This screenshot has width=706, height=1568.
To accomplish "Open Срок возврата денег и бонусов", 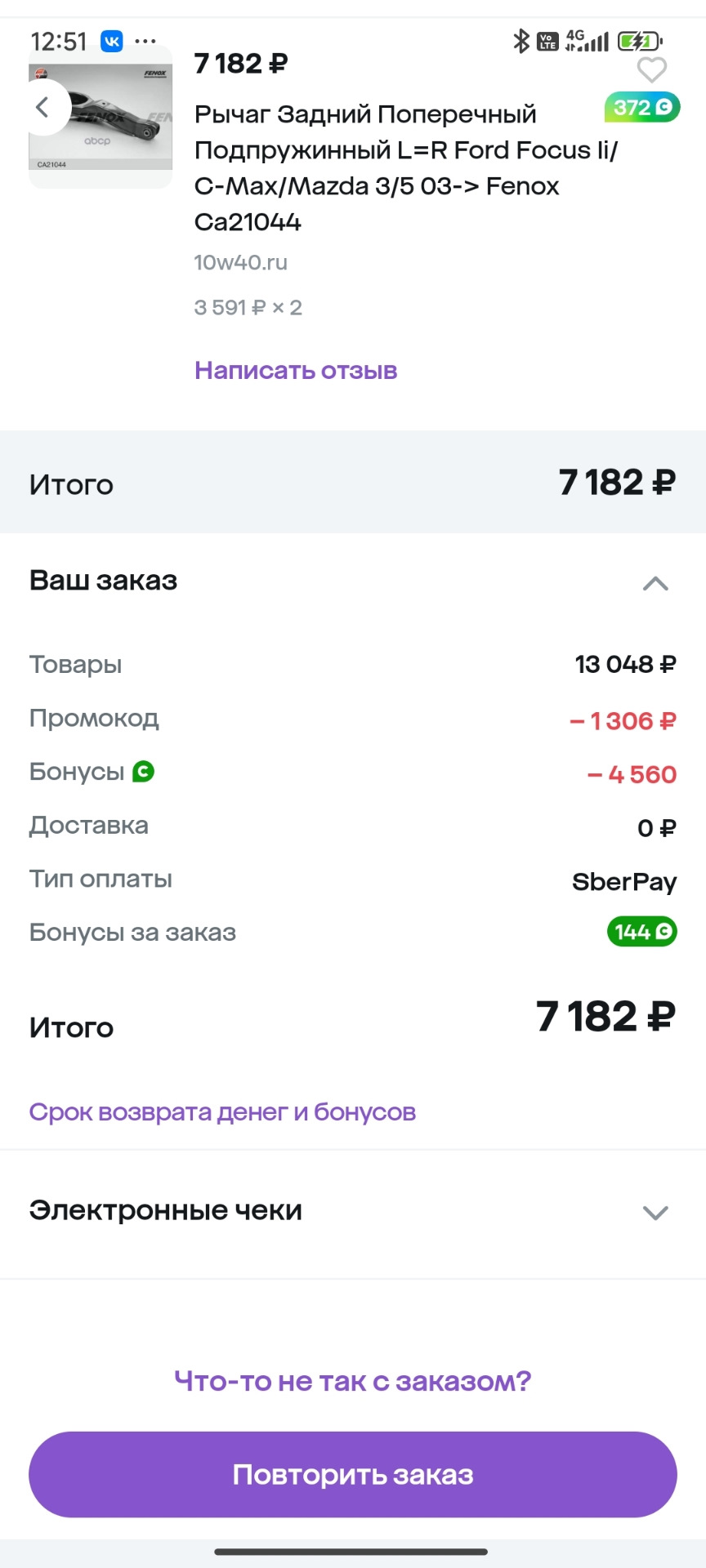I will pos(222,1112).
